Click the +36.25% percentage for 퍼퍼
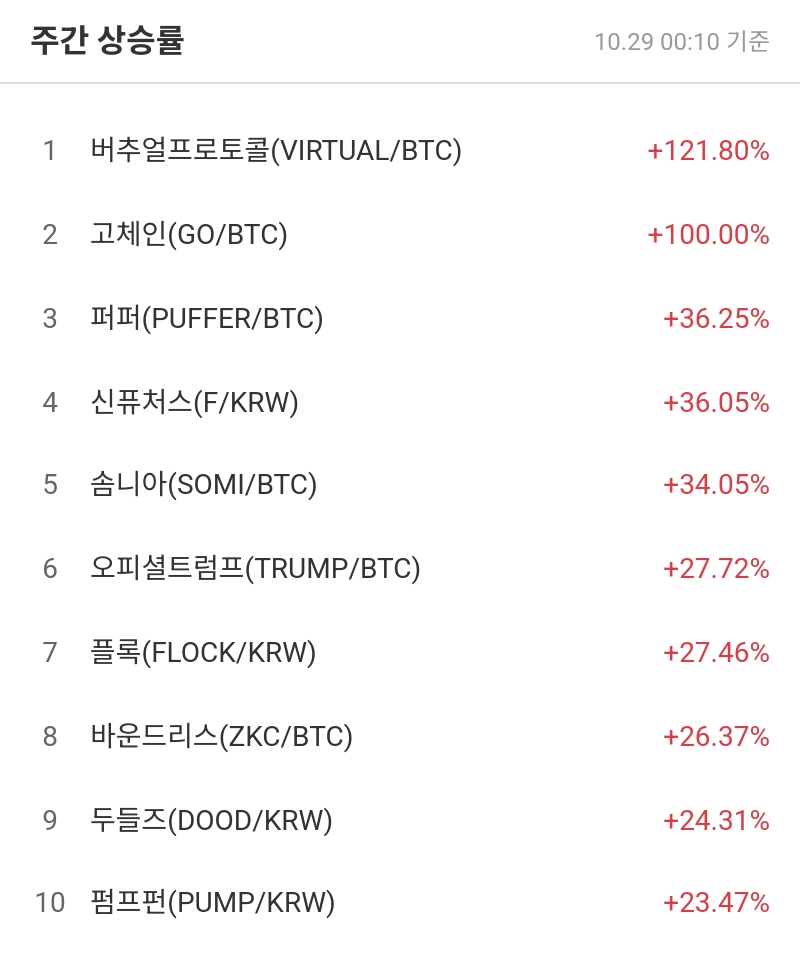Image resolution: width=800 pixels, height=970 pixels. point(715,318)
